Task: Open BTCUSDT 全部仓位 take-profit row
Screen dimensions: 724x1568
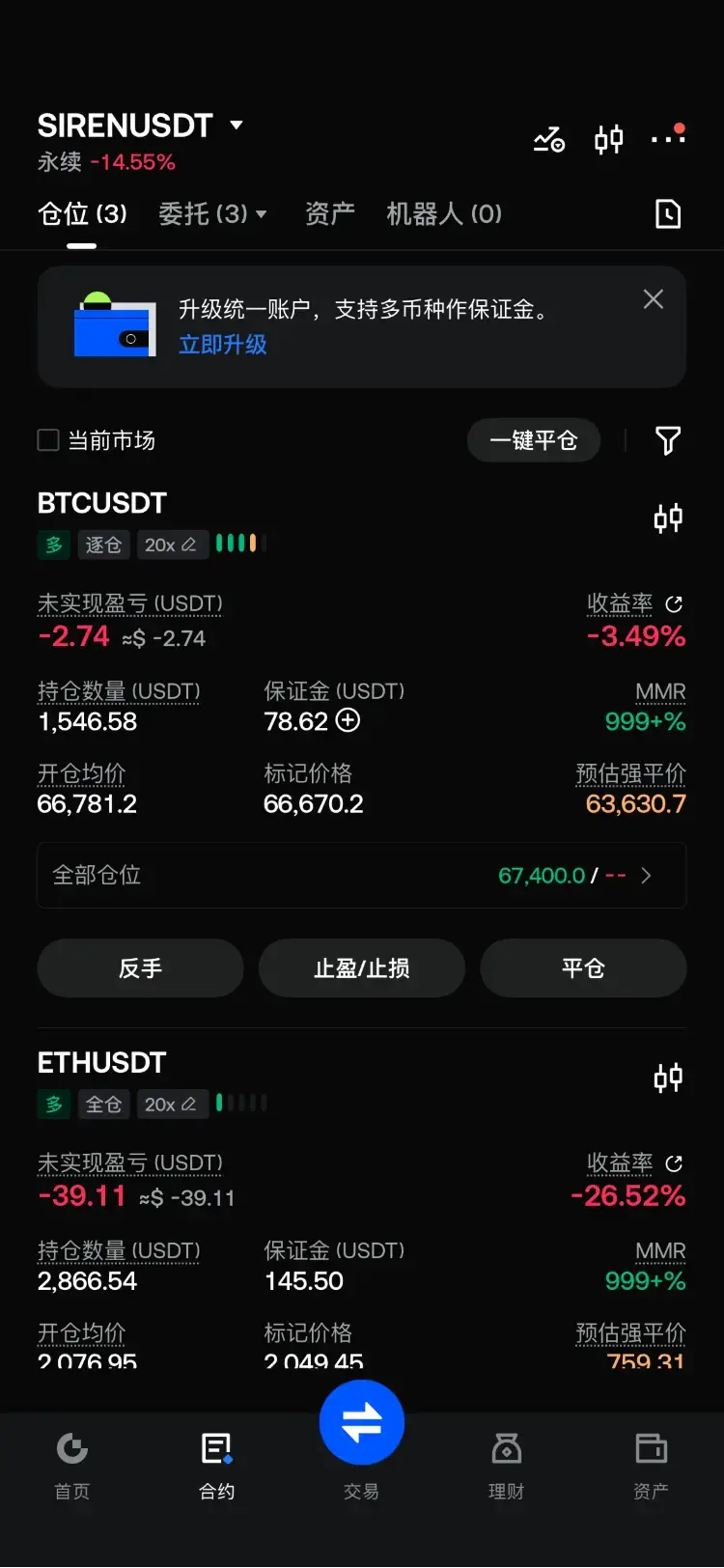Action: (361, 876)
